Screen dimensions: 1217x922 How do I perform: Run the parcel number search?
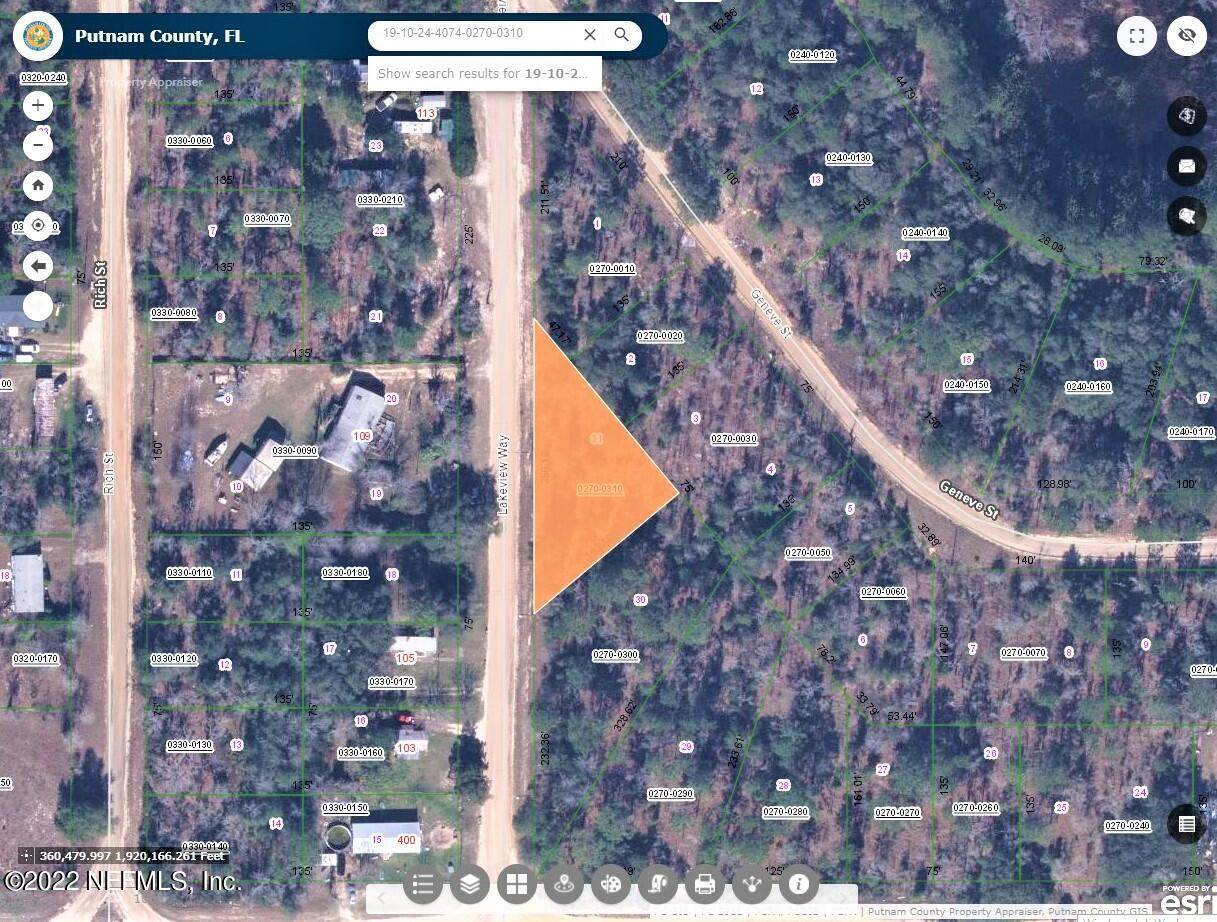click(622, 35)
